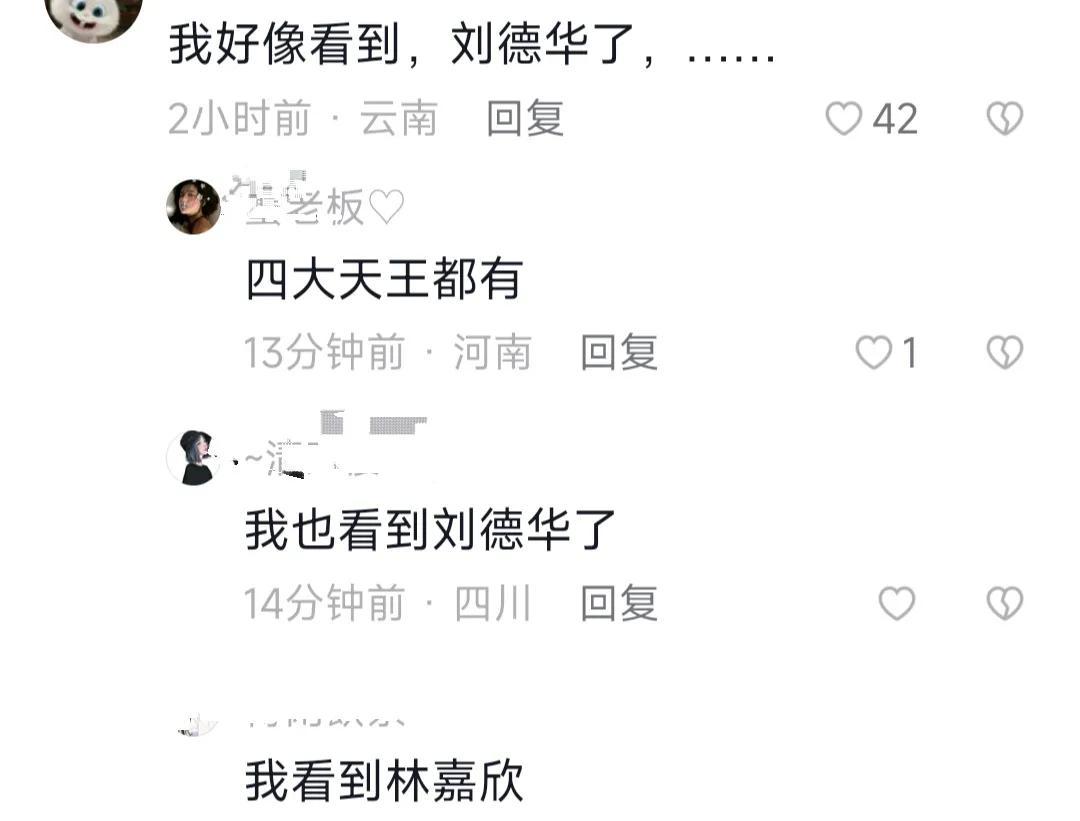The width and height of the screenshot is (1080, 821).
Task: Open the avatar of the 我也看到刘德华了 commenter
Action: [193, 458]
